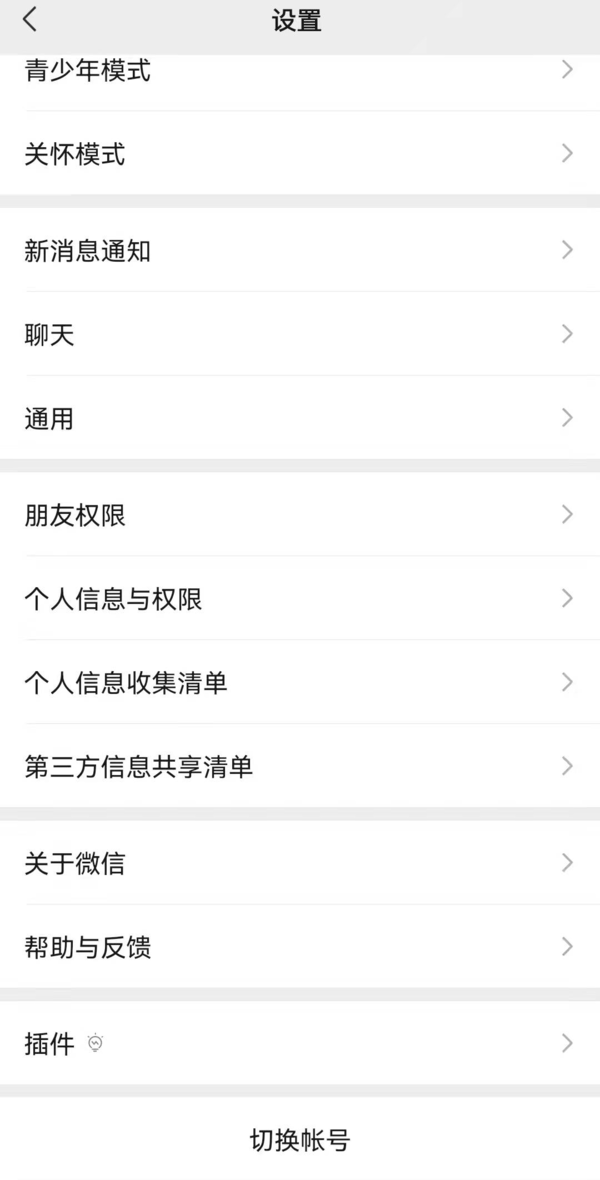Go to 聊天 settings

[300, 334]
